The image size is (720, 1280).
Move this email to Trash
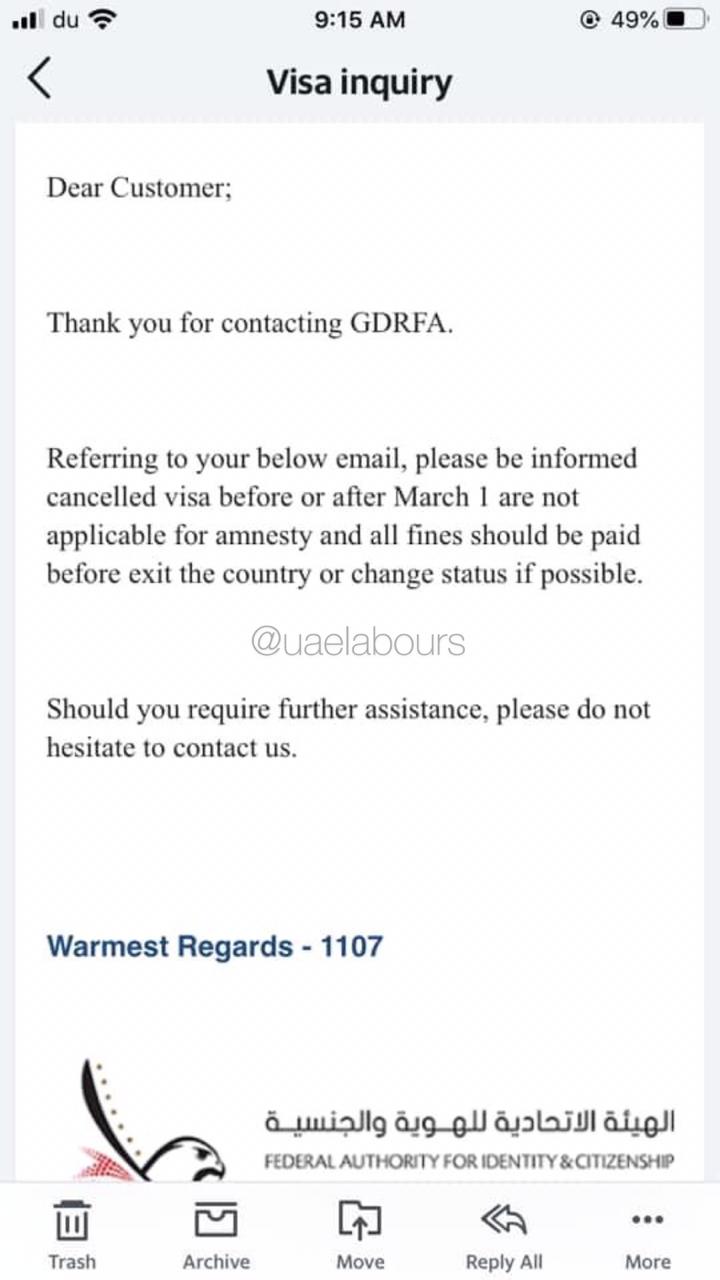coord(72,1235)
